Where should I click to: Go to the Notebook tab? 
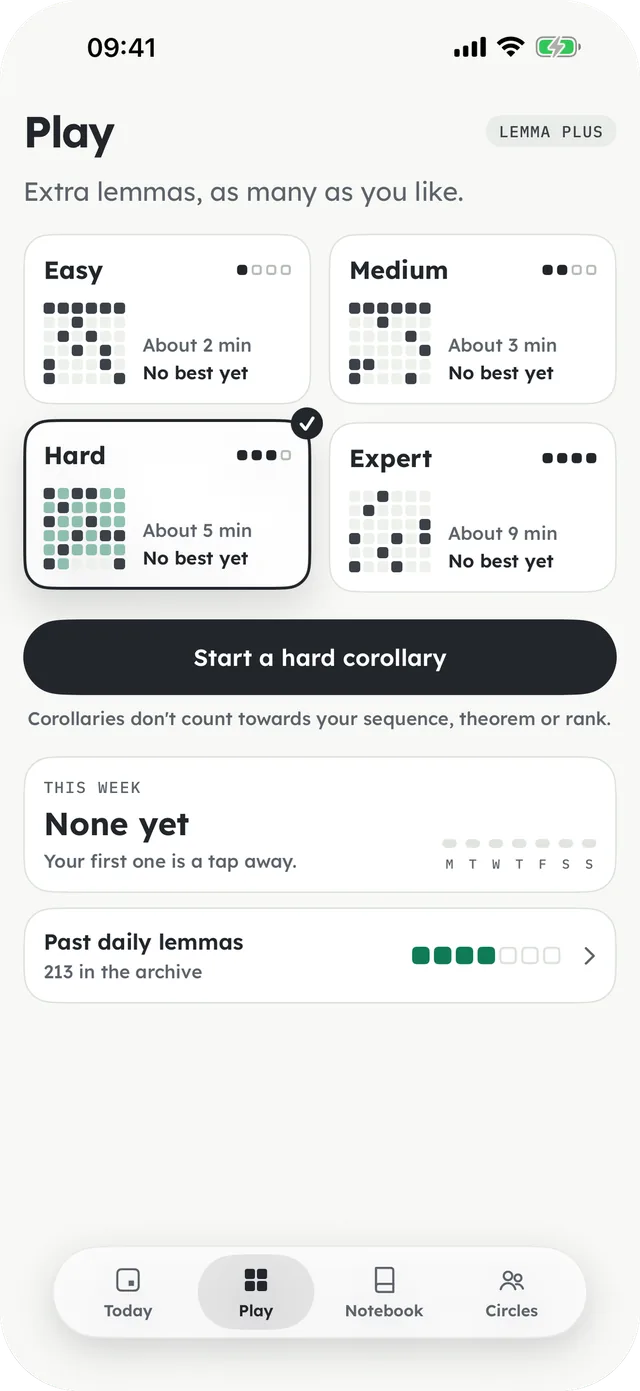pyautogui.click(x=384, y=1292)
